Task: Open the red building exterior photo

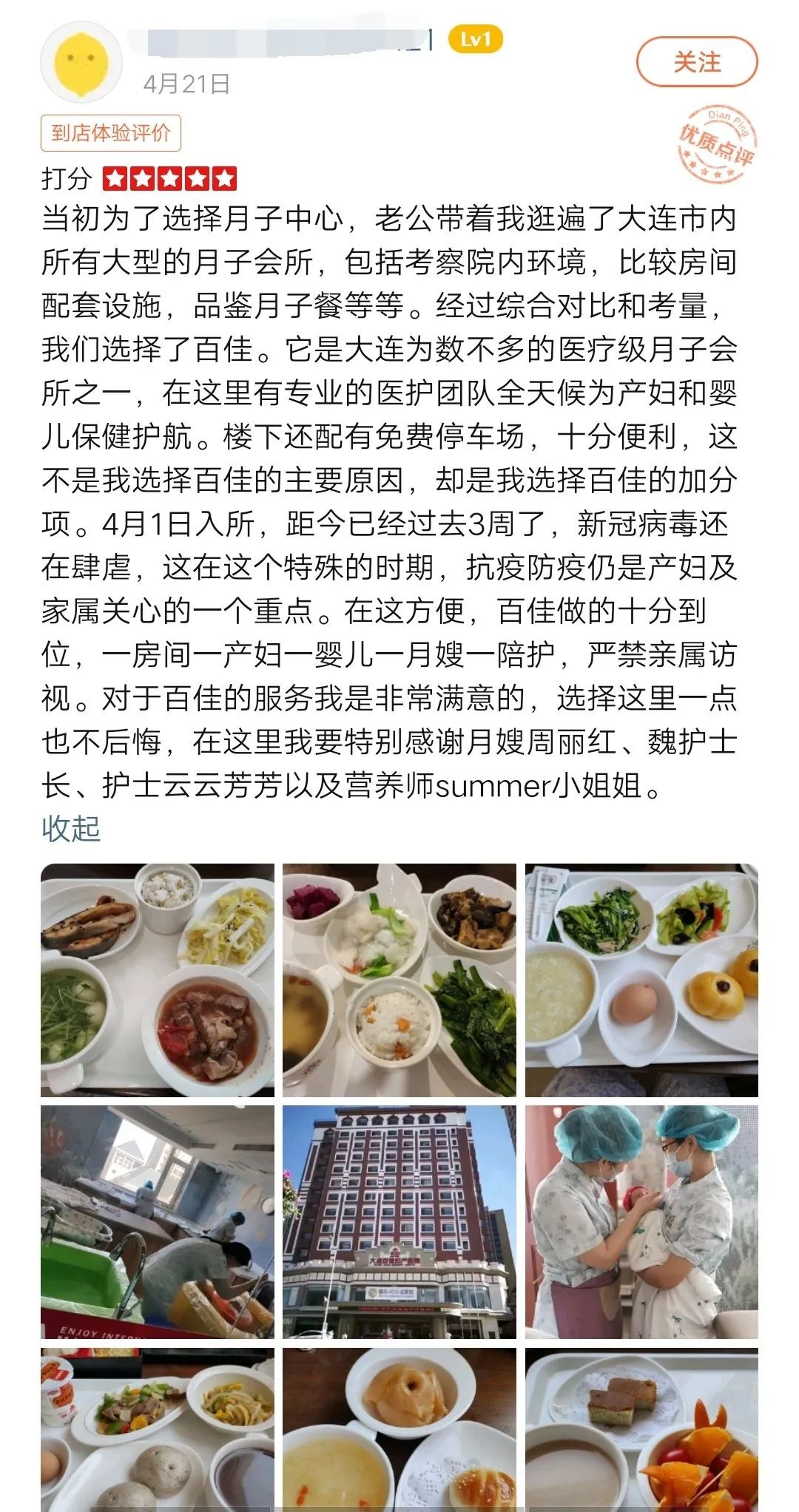Action: tap(399, 1221)
